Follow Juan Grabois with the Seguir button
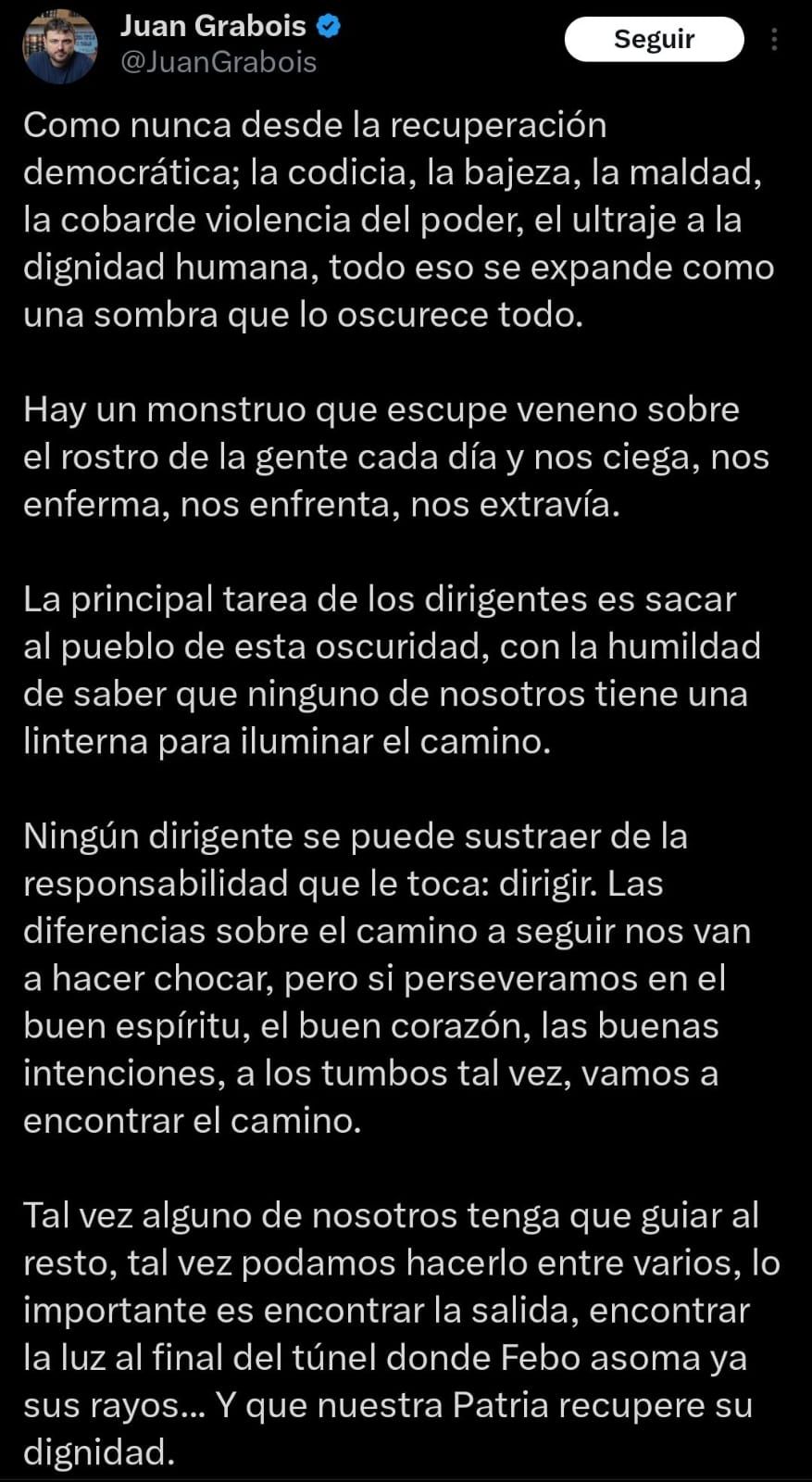Viewport: 812px width, 1482px height. [x=654, y=39]
